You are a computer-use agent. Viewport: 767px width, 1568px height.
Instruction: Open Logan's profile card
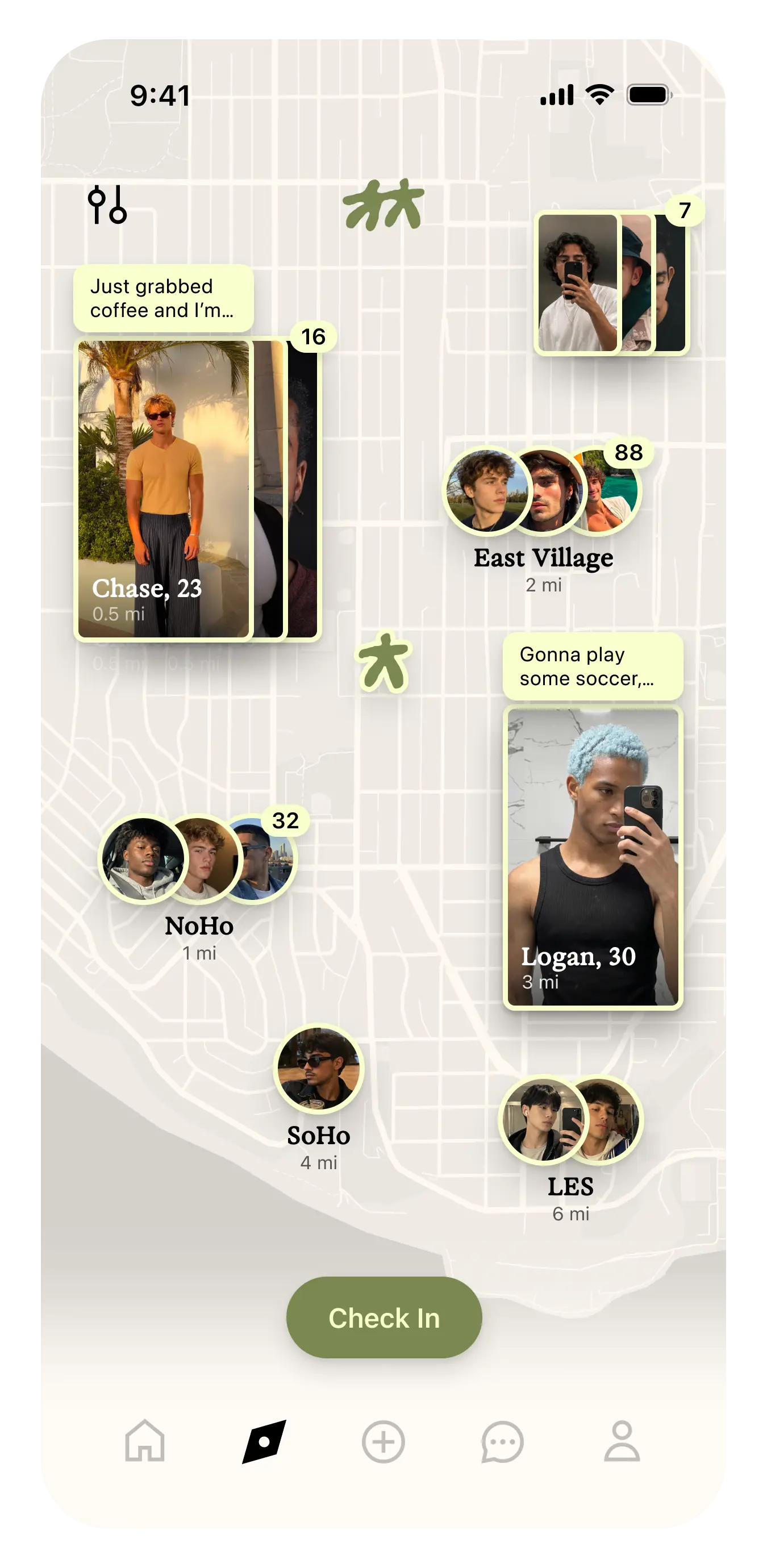(x=593, y=857)
